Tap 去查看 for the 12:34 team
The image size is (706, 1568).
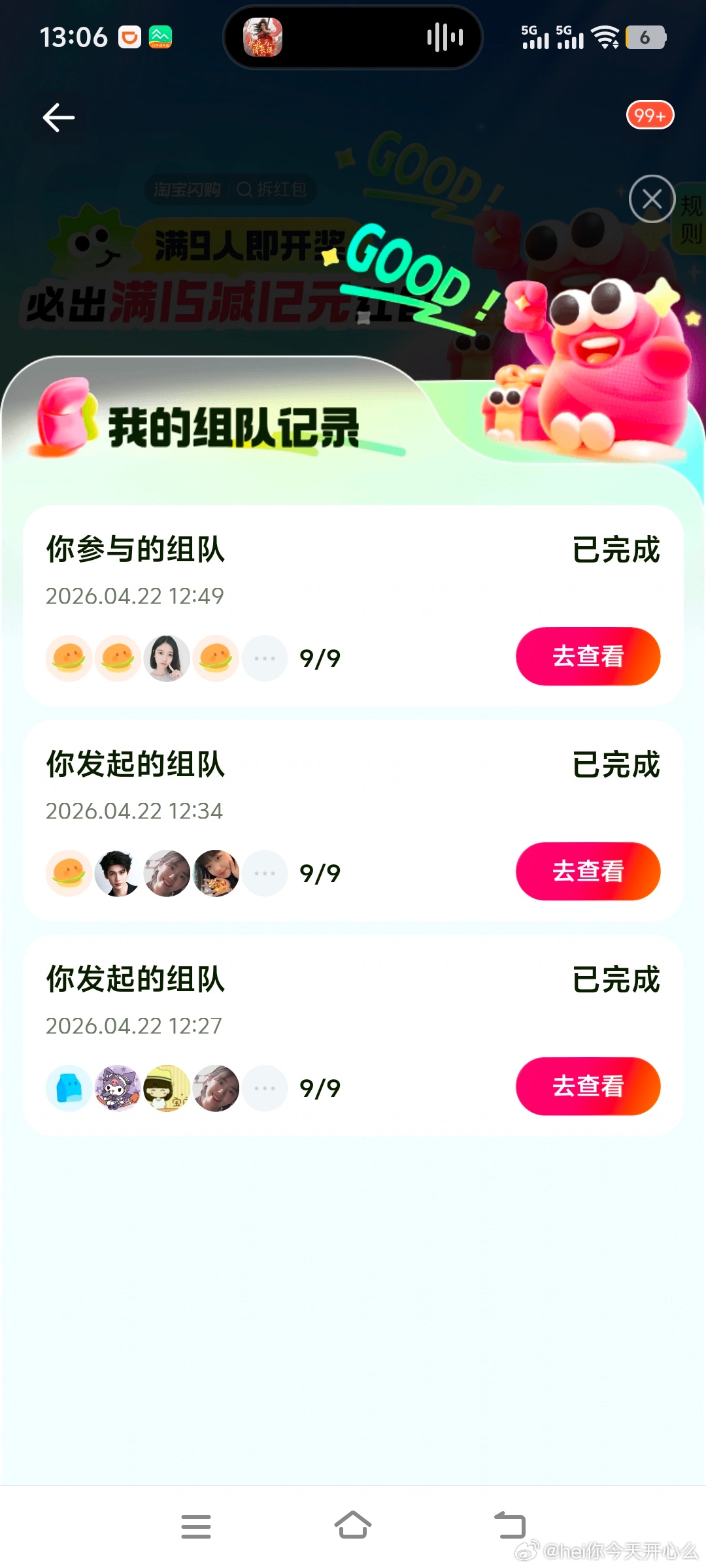pyautogui.click(x=588, y=871)
